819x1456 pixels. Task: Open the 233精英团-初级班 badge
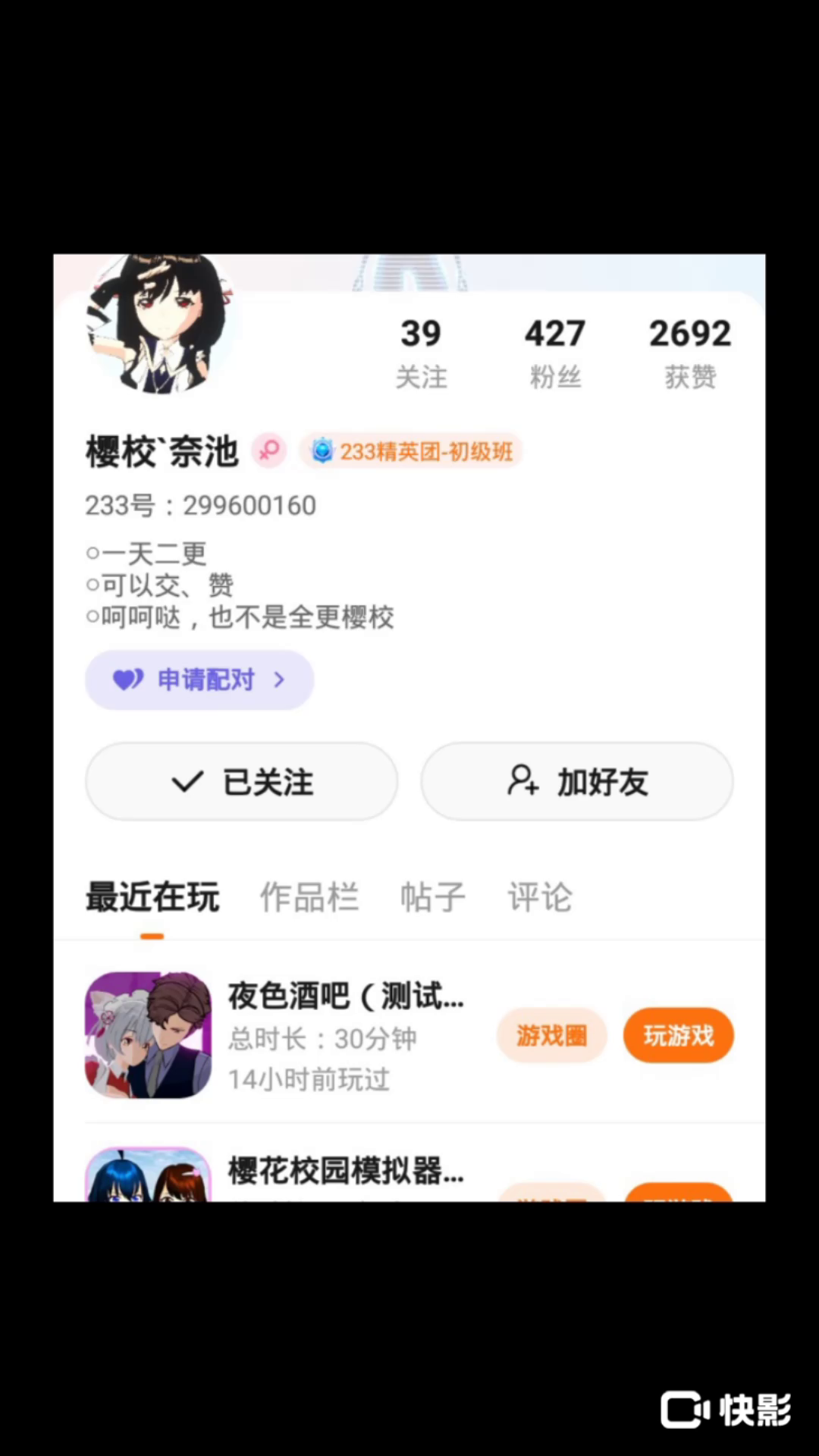pyautogui.click(x=412, y=451)
